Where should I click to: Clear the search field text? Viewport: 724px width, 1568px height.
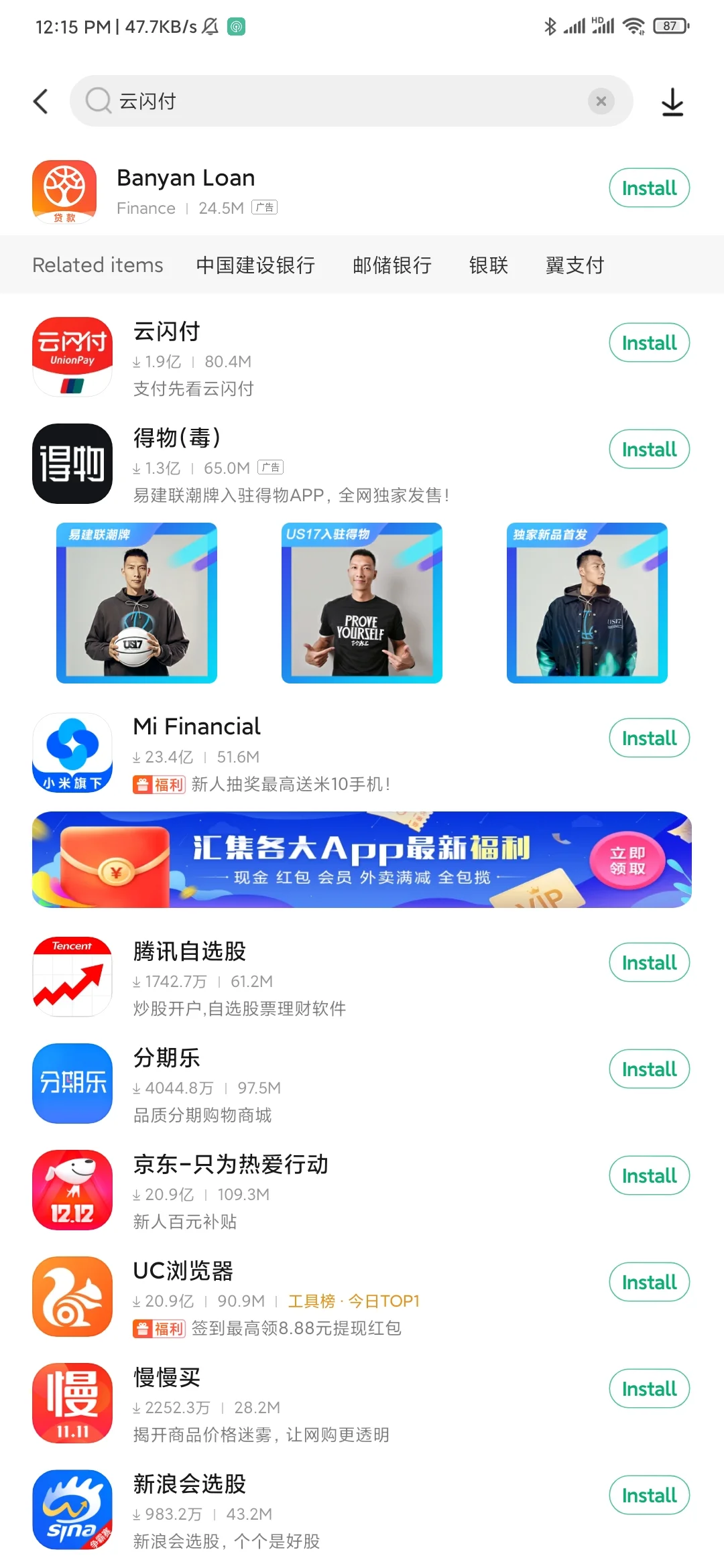point(600,101)
